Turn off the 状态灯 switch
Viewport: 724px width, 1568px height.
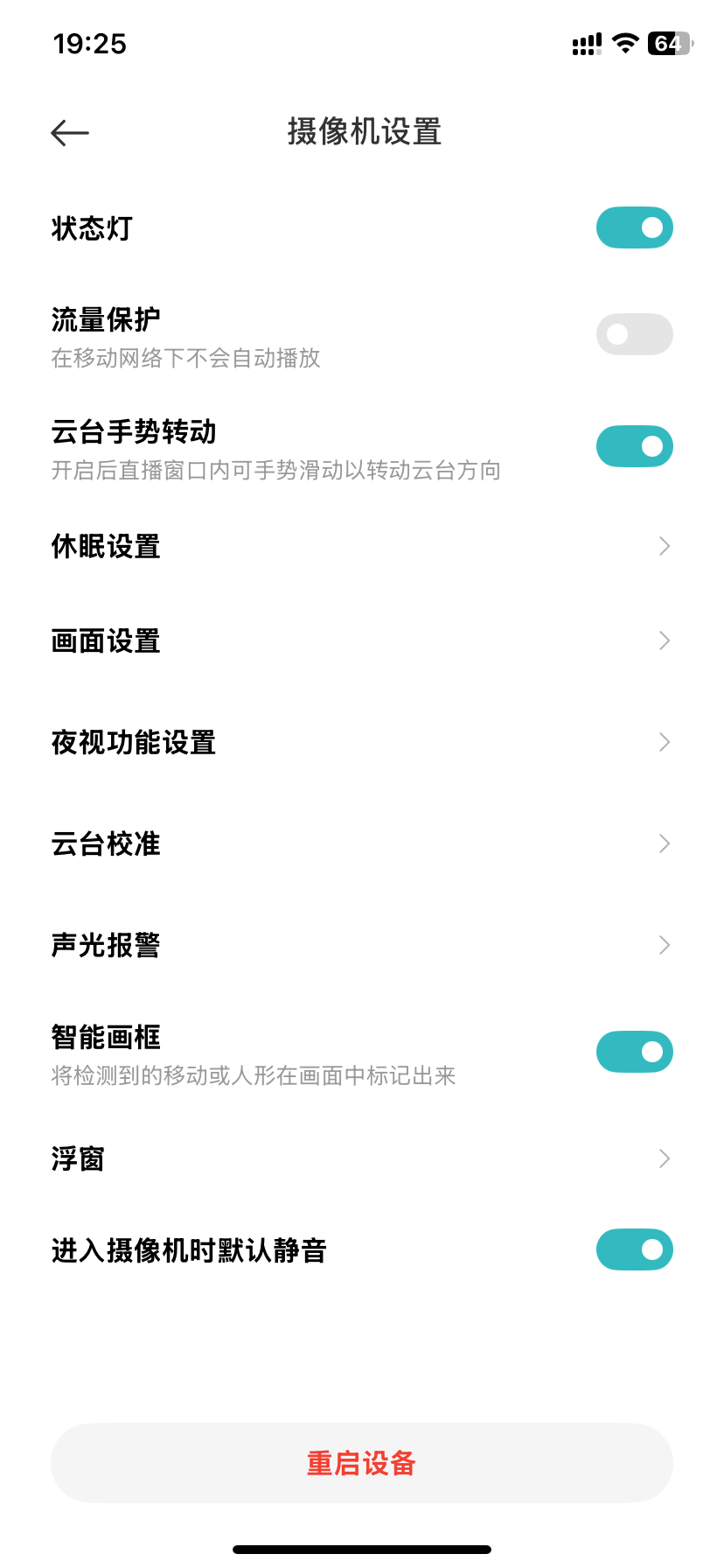[635, 227]
